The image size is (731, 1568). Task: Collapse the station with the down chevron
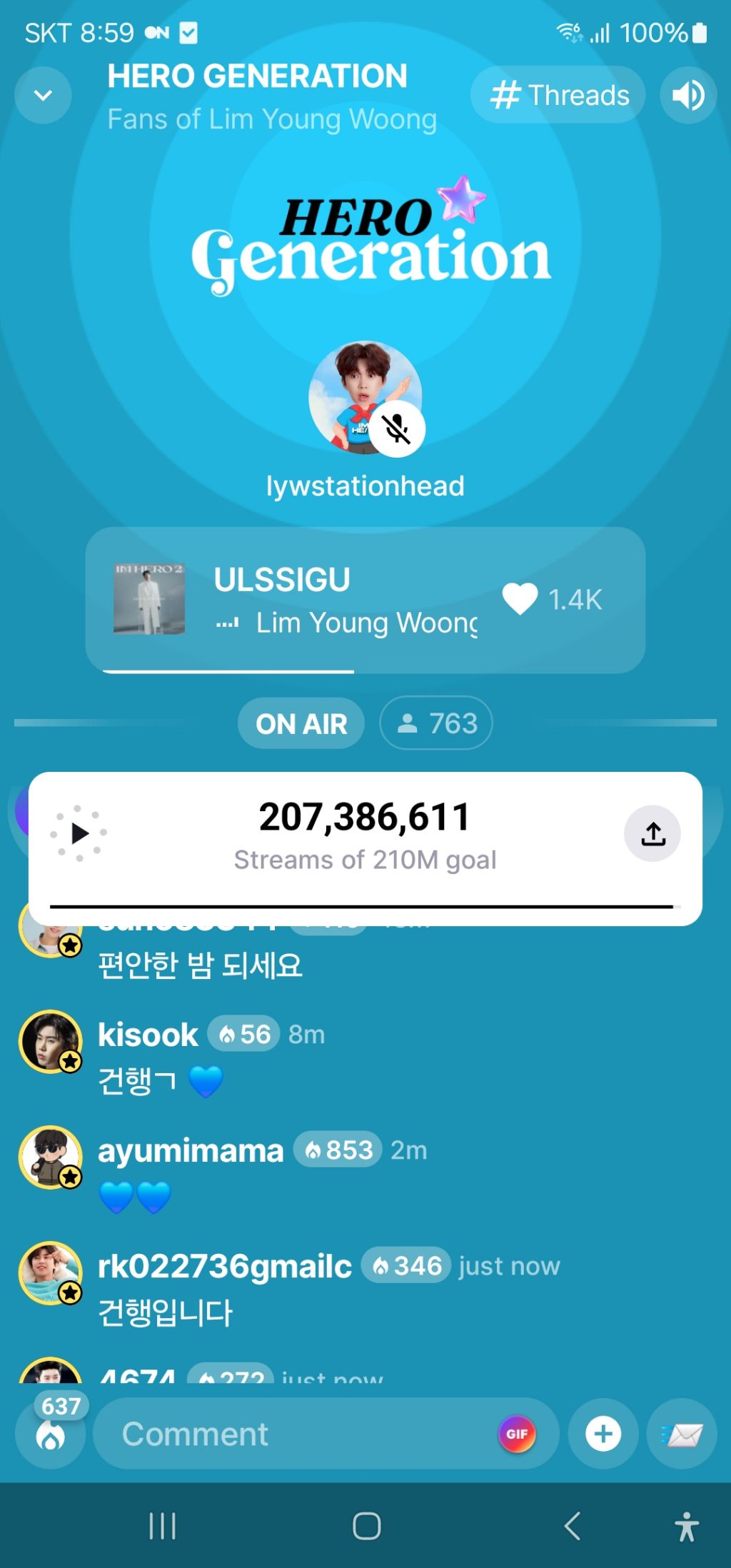(43, 95)
